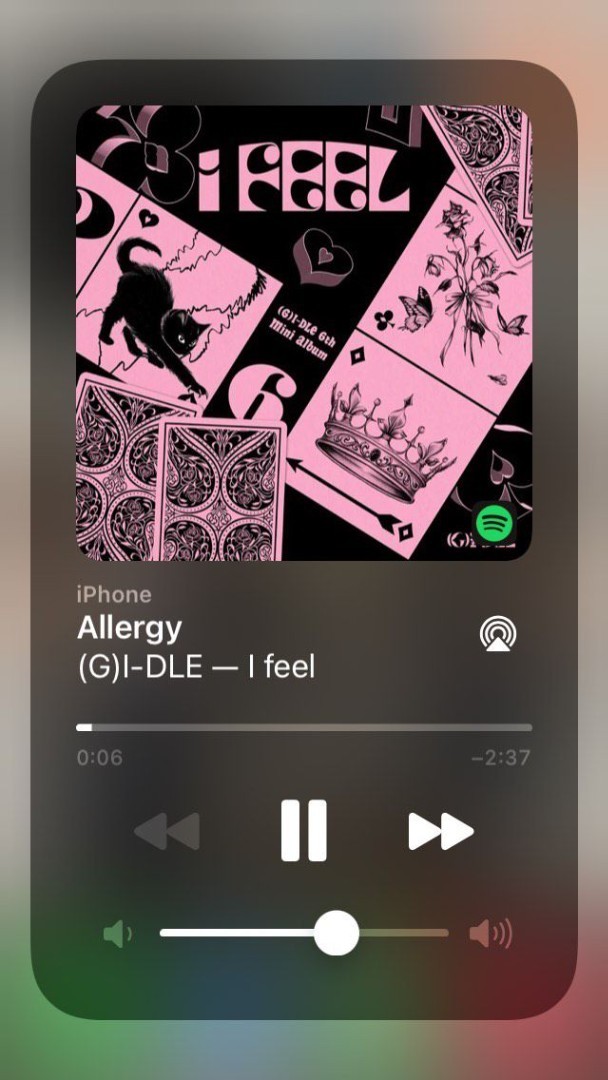Image resolution: width=608 pixels, height=1080 pixels.
Task: Open the AirPlay output picker
Action: [498, 634]
